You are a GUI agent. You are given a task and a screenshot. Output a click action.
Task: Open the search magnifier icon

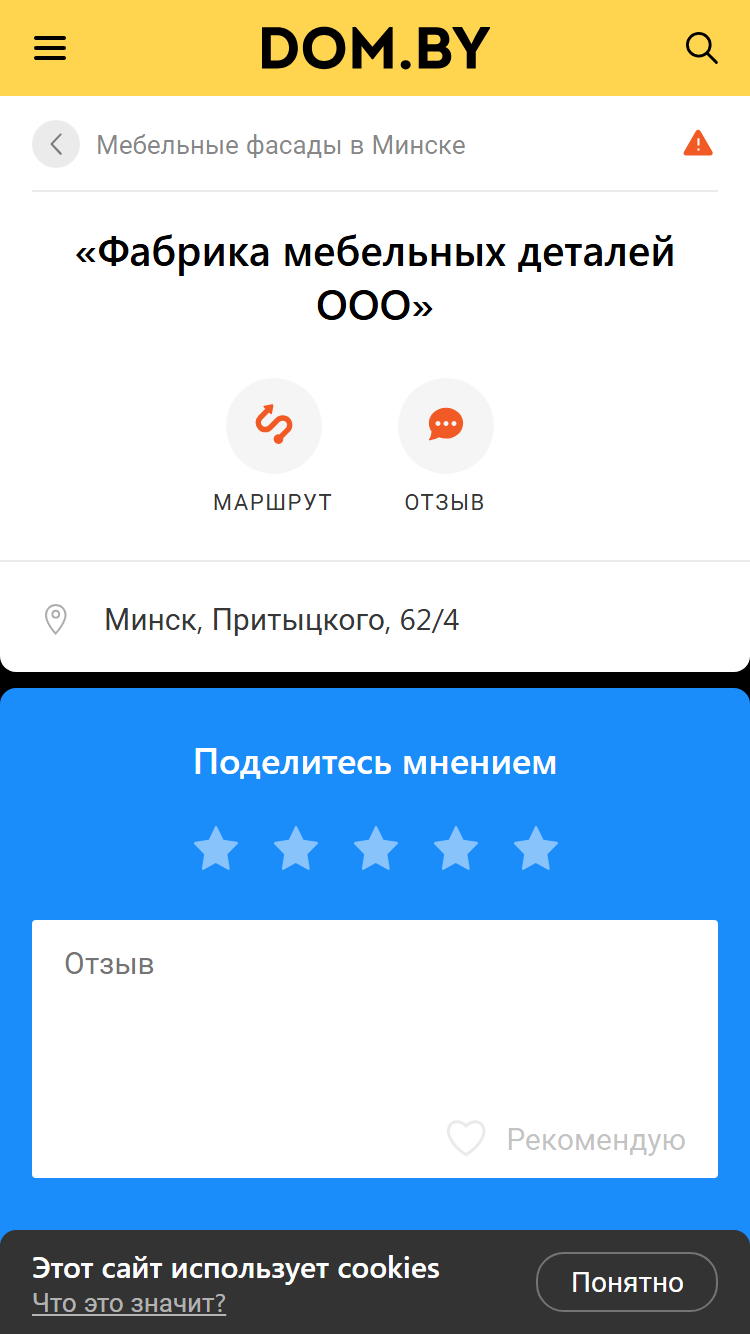701,48
